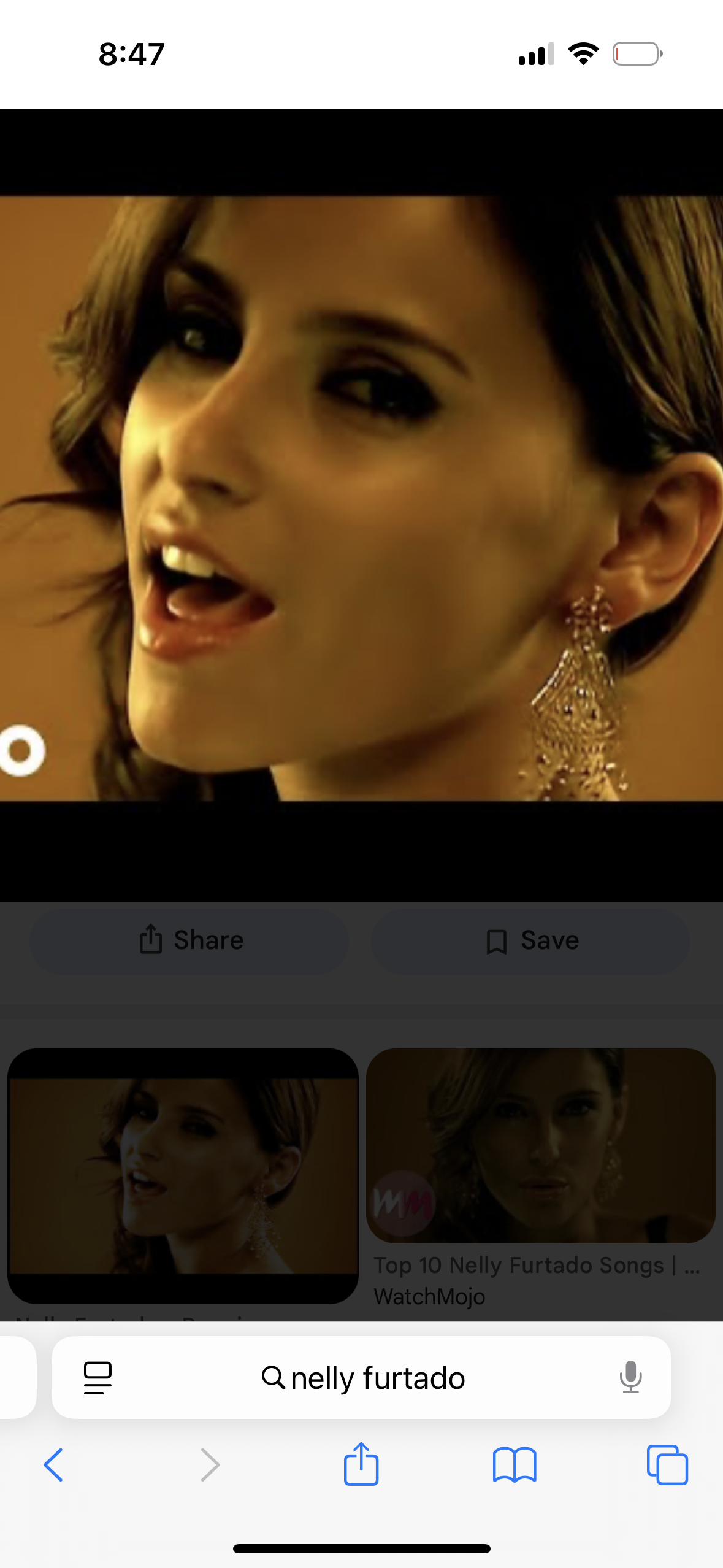723x1568 pixels.
Task: Start voice search with the microphone
Action: coord(630,1377)
